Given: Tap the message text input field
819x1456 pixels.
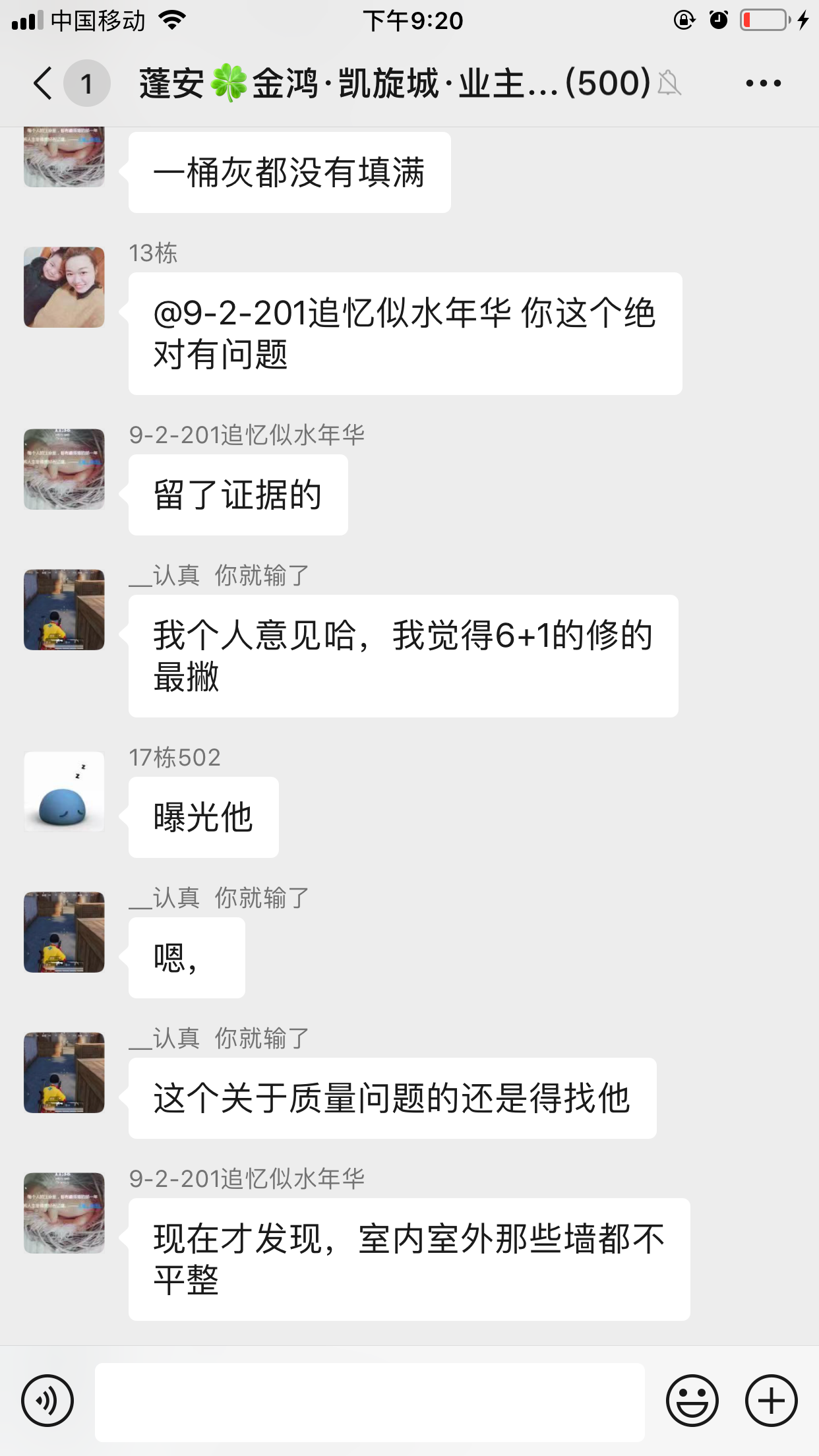Looking at the screenshot, I should (x=369, y=1401).
